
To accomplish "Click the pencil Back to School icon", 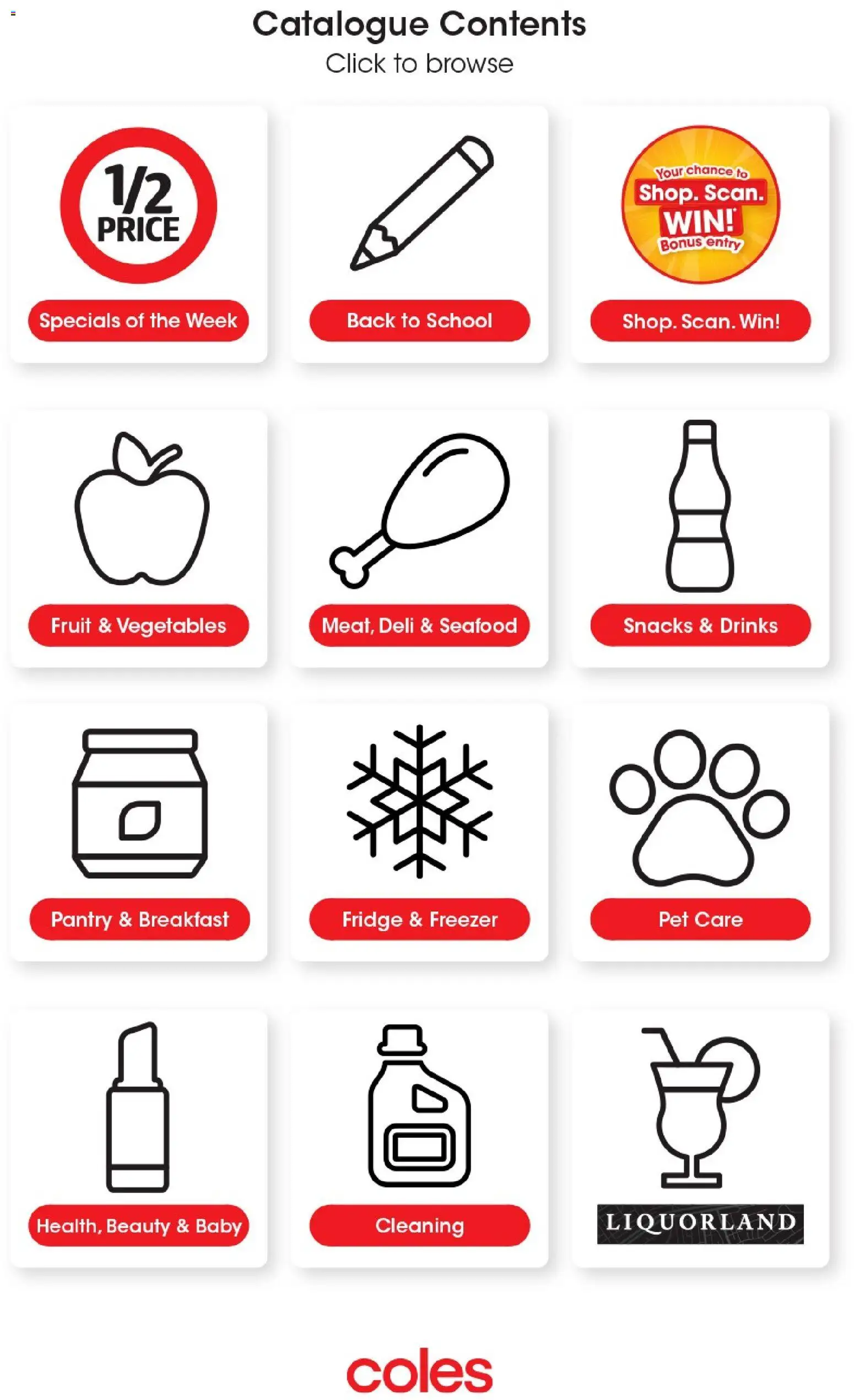I will 419,204.
